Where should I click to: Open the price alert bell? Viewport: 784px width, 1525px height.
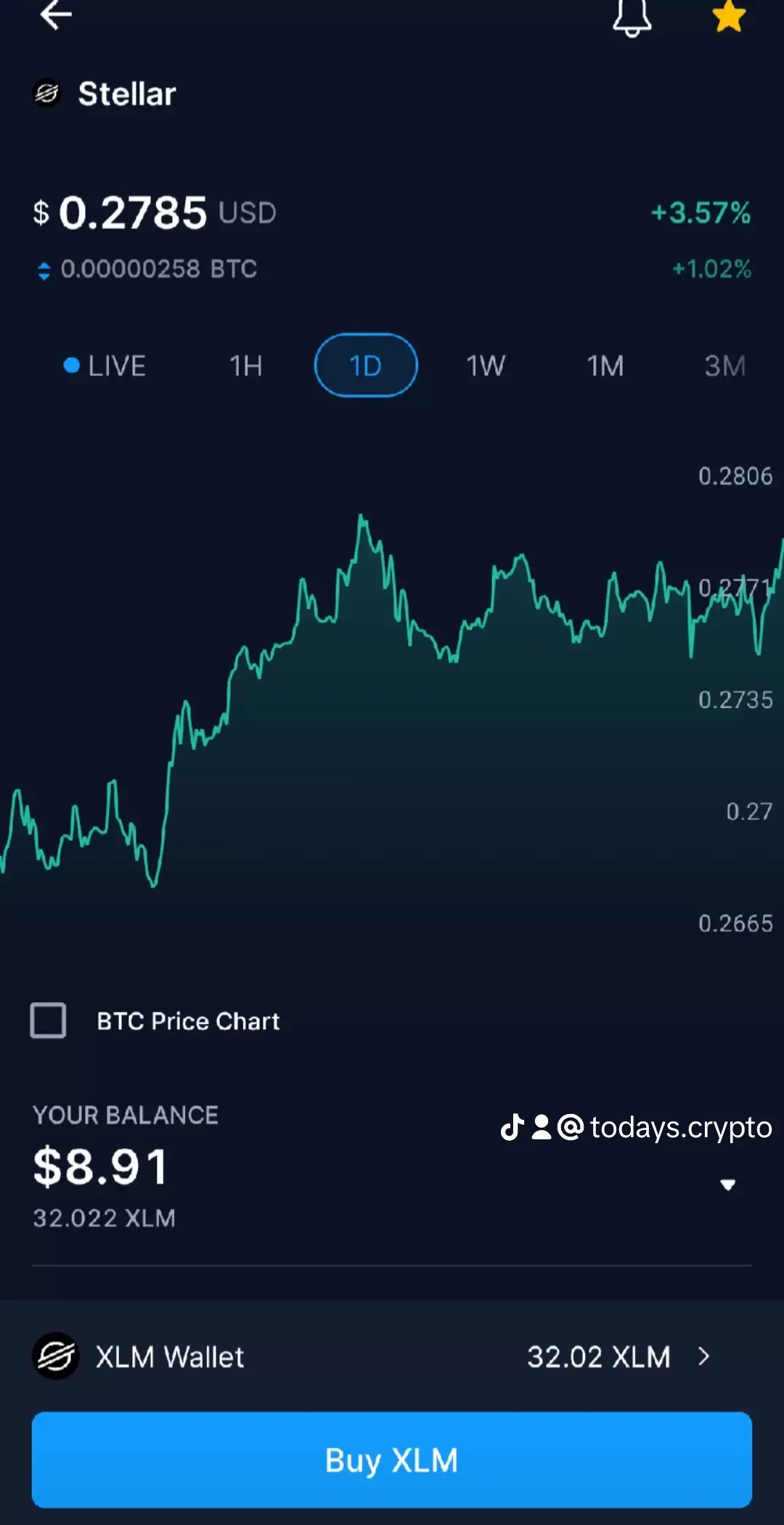coord(632,17)
